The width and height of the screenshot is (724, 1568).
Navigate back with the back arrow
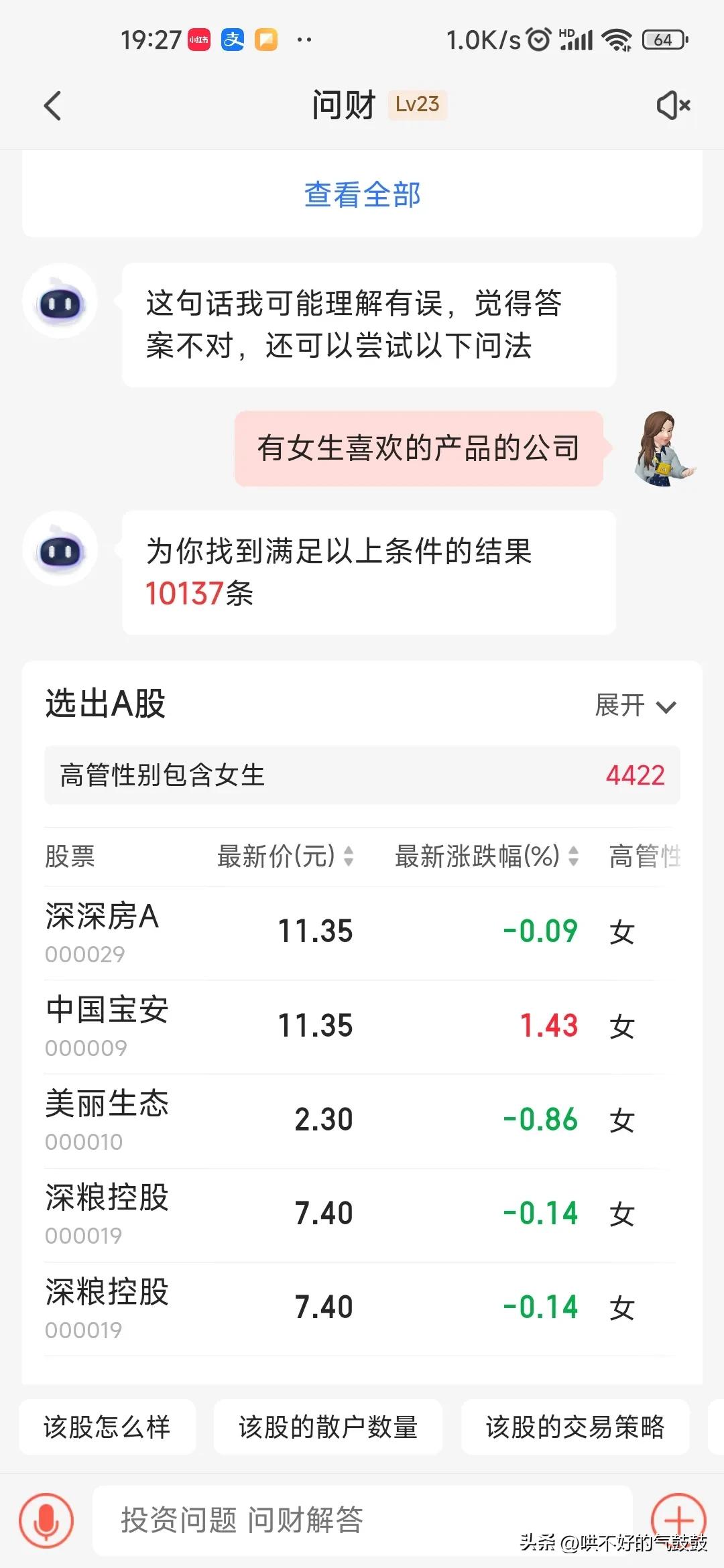click(54, 105)
